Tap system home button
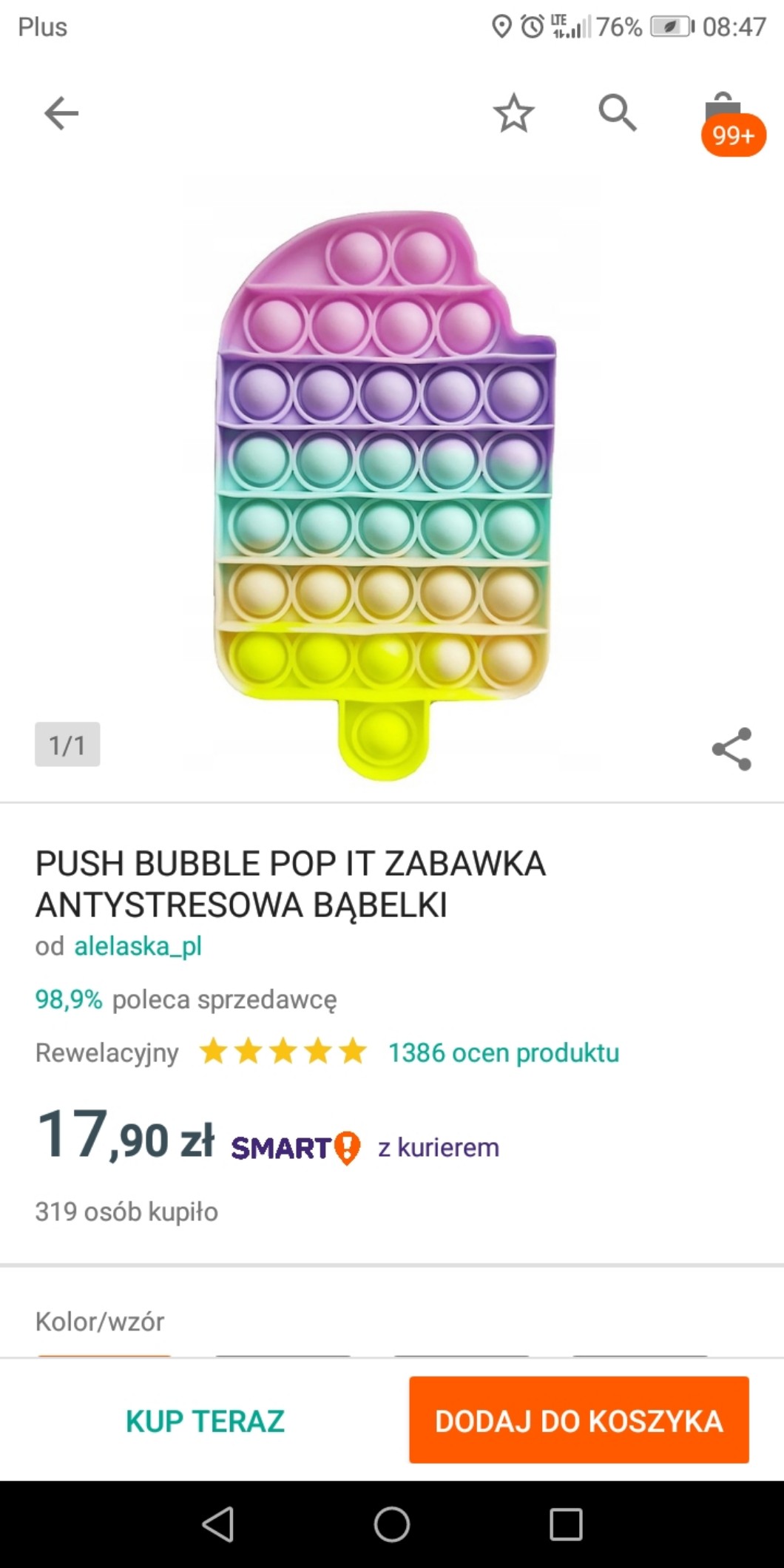Screen dimensions: 784x1568 tap(392, 1524)
